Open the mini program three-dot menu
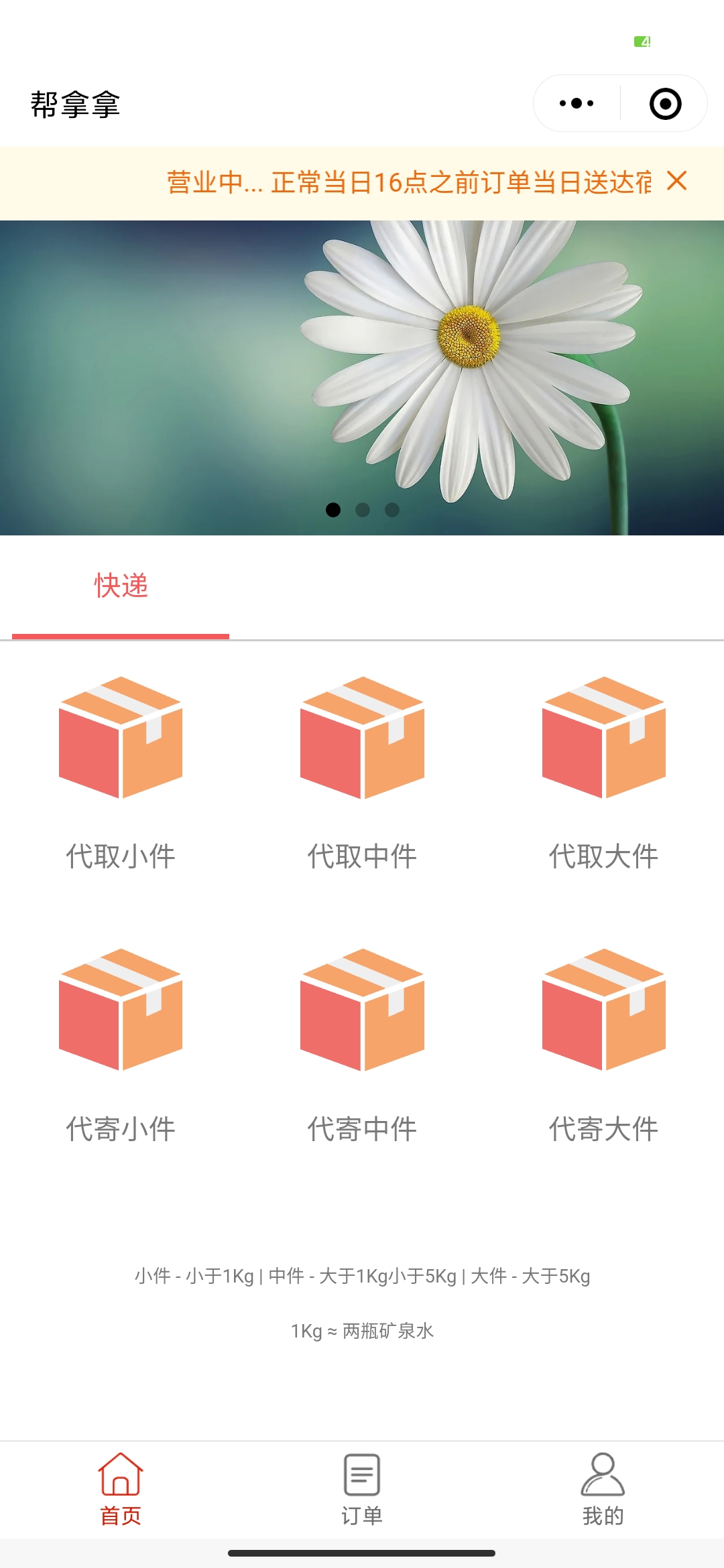 tap(577, 103)
